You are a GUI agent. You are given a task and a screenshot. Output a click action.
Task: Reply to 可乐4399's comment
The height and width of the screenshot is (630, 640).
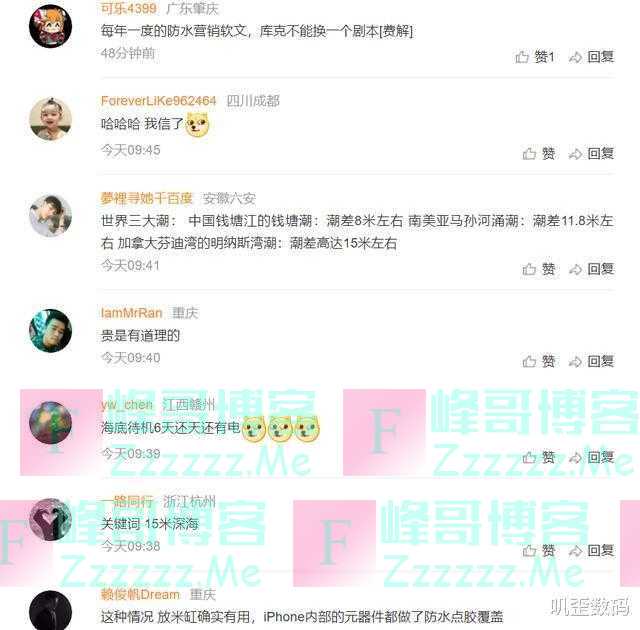click(x=591, y=57)
